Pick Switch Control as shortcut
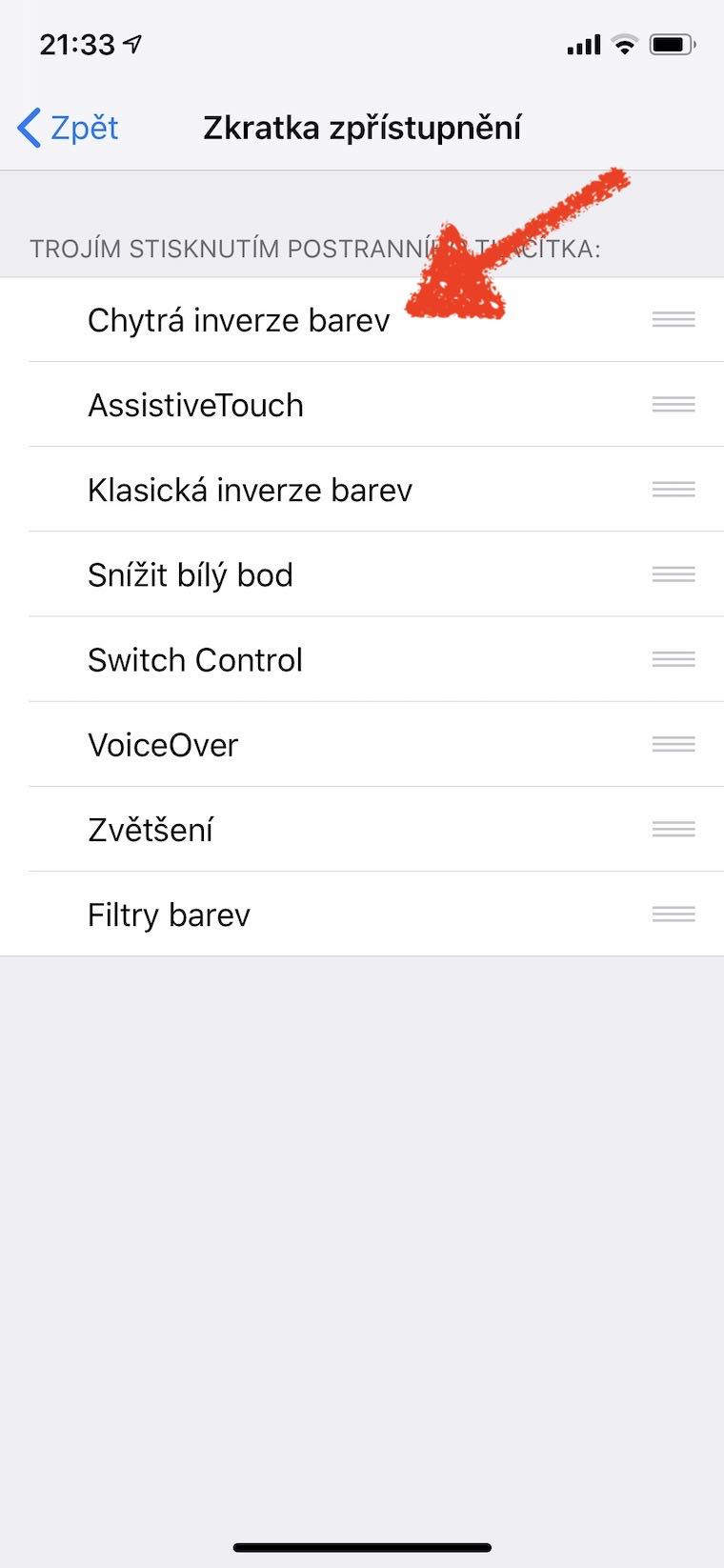 pyautogui.click(x=195, y=659)
